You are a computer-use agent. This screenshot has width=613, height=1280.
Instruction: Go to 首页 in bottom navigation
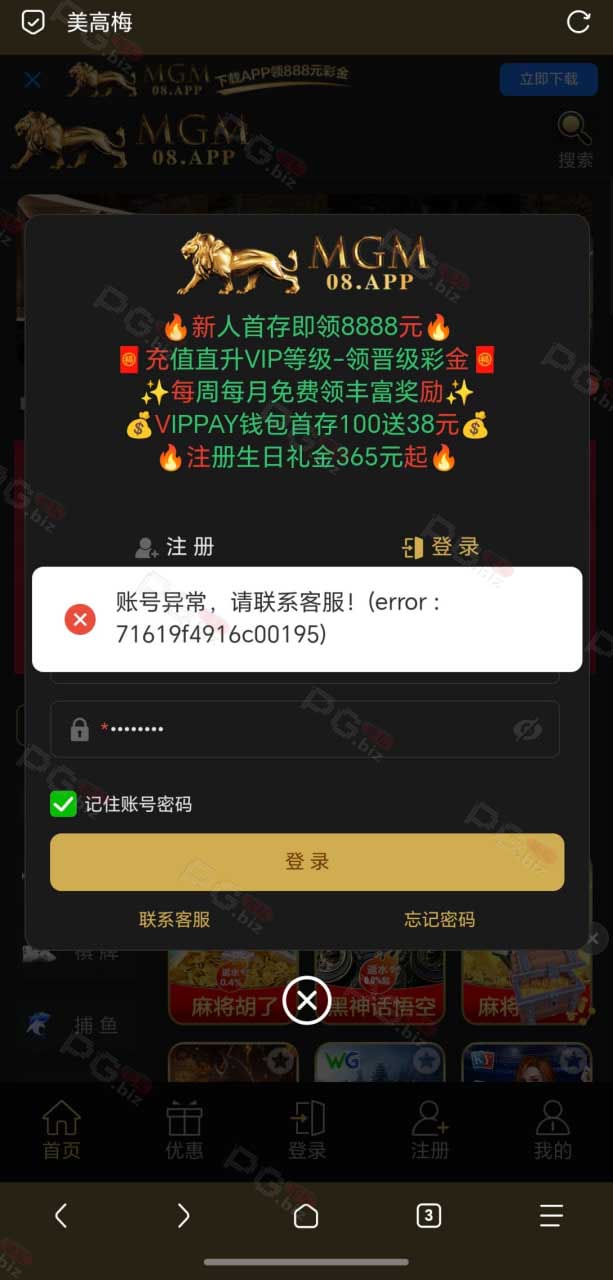61,1131
